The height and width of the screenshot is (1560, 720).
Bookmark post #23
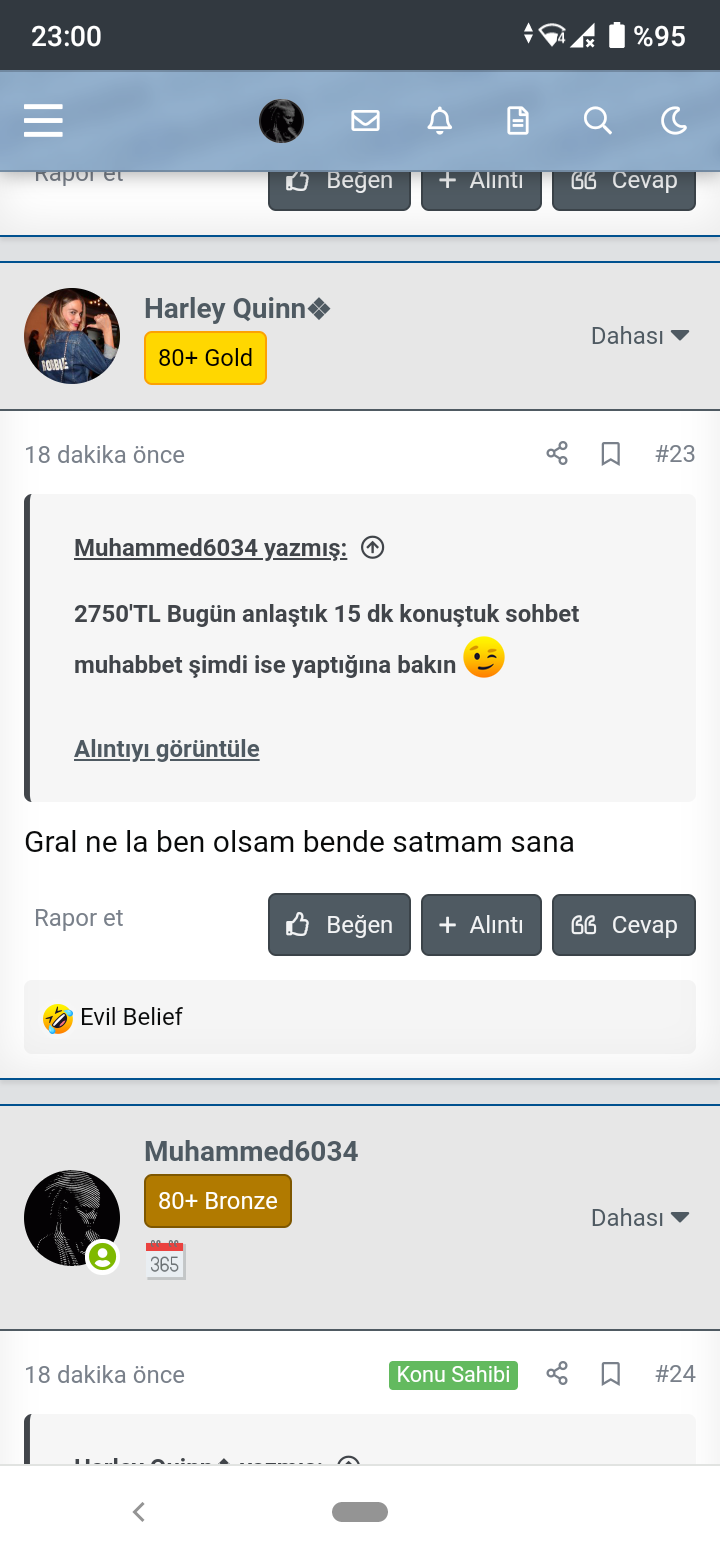pos(611,453)
